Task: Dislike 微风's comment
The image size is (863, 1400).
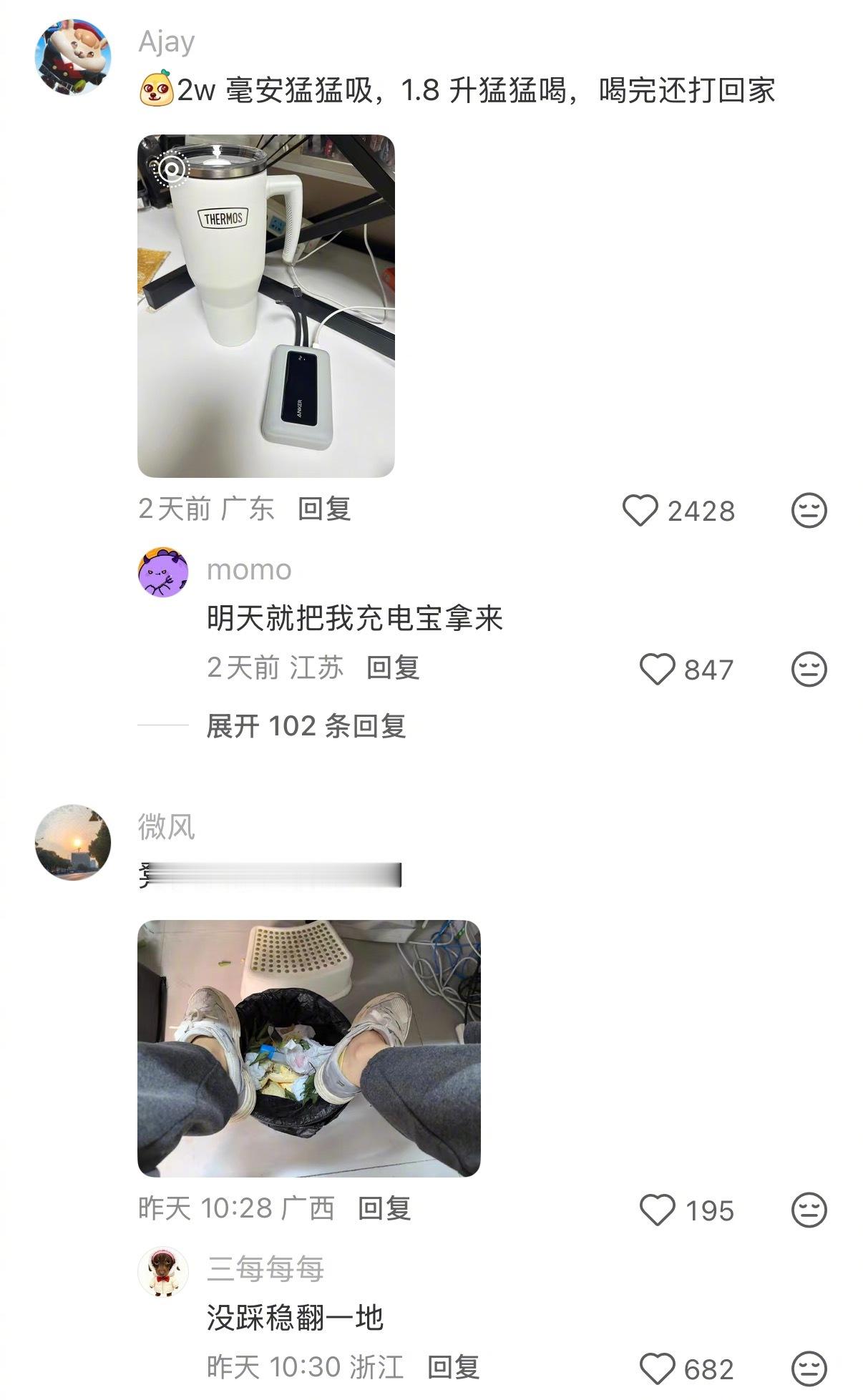Action: click(x=809, y=1210)
